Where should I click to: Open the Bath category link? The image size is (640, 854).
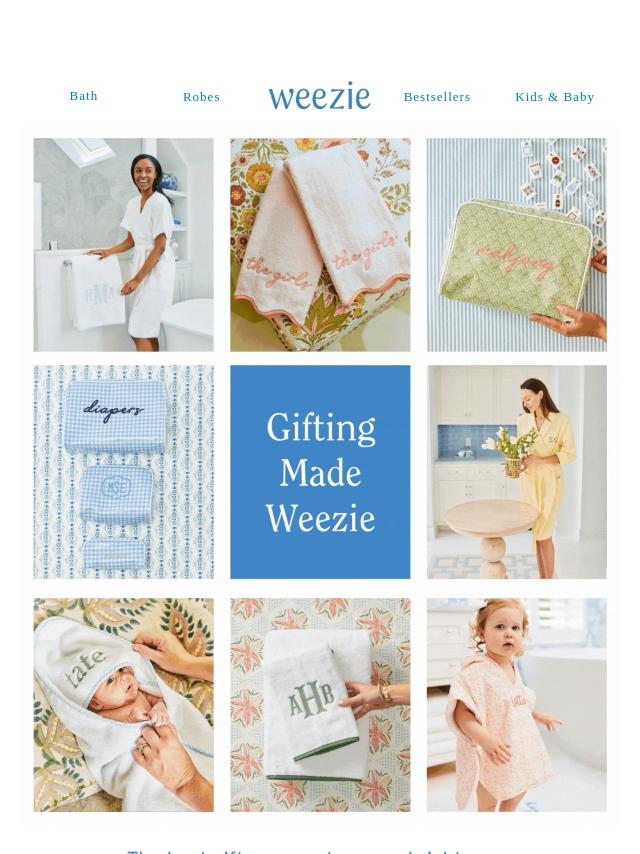click(84, 96)
